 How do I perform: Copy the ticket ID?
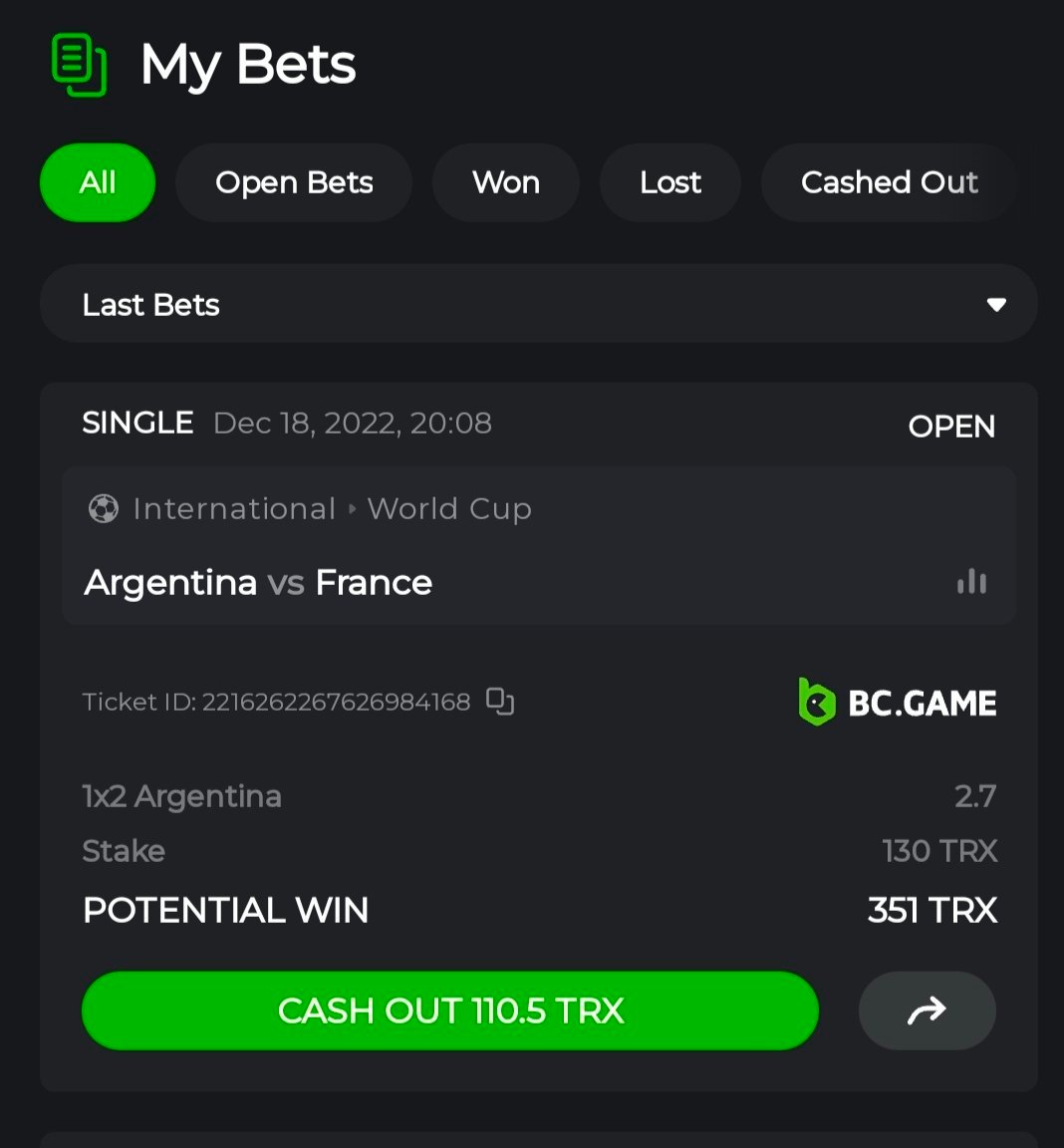click(500, 702)
